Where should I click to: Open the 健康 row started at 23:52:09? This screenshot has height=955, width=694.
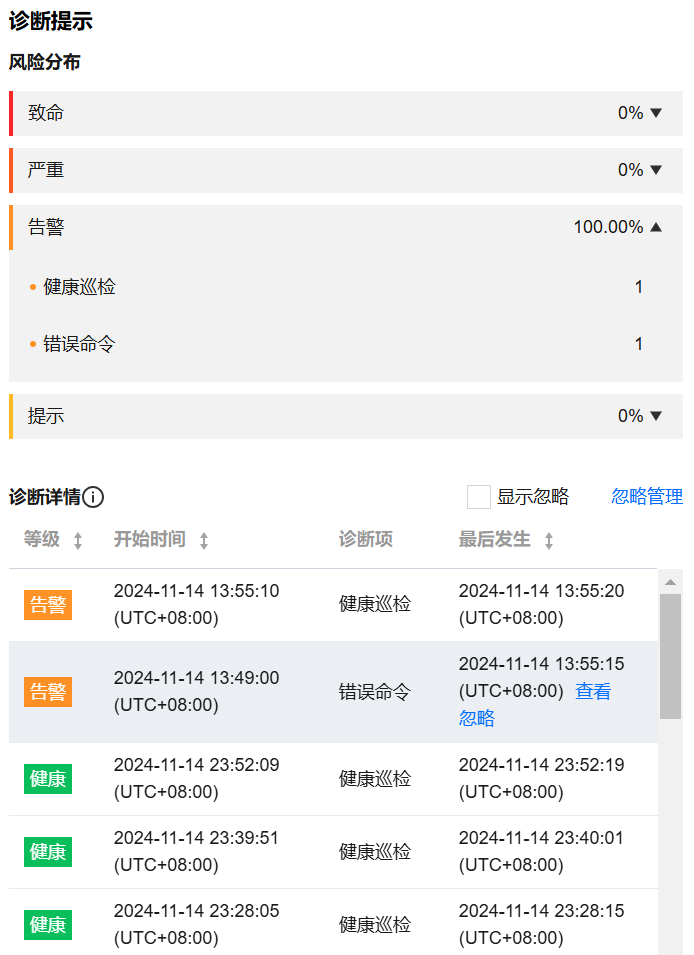point(333,779)
